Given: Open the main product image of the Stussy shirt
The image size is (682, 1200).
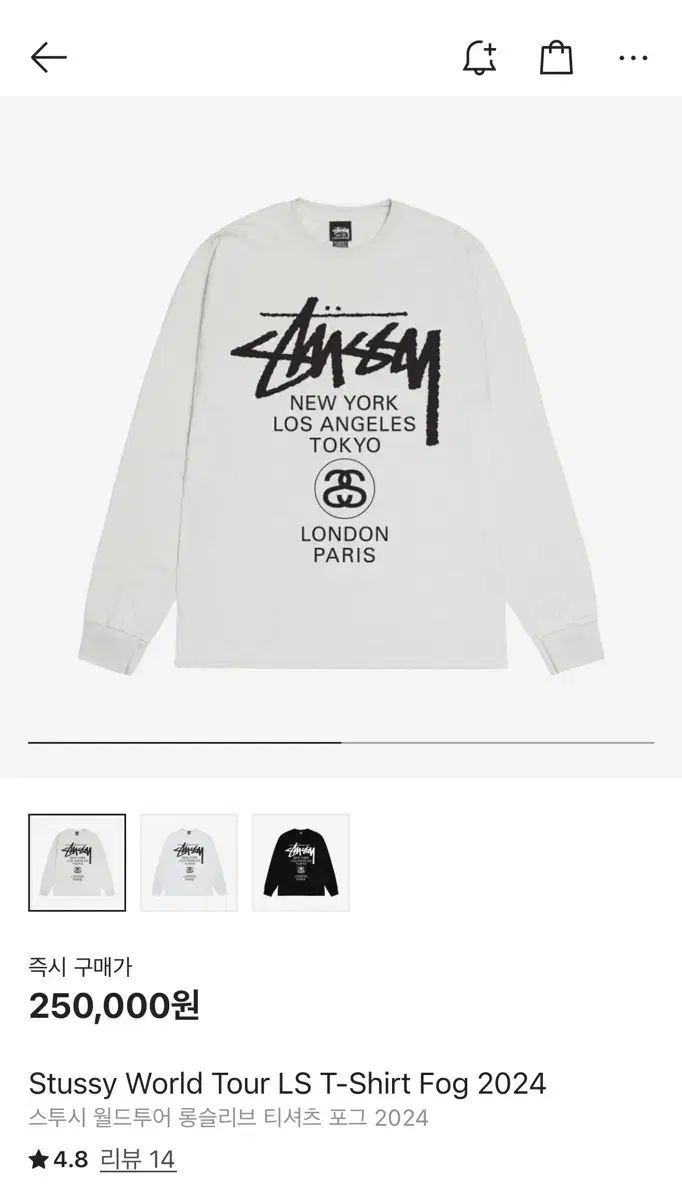Looking at the screenshot, I should (341, 420).
